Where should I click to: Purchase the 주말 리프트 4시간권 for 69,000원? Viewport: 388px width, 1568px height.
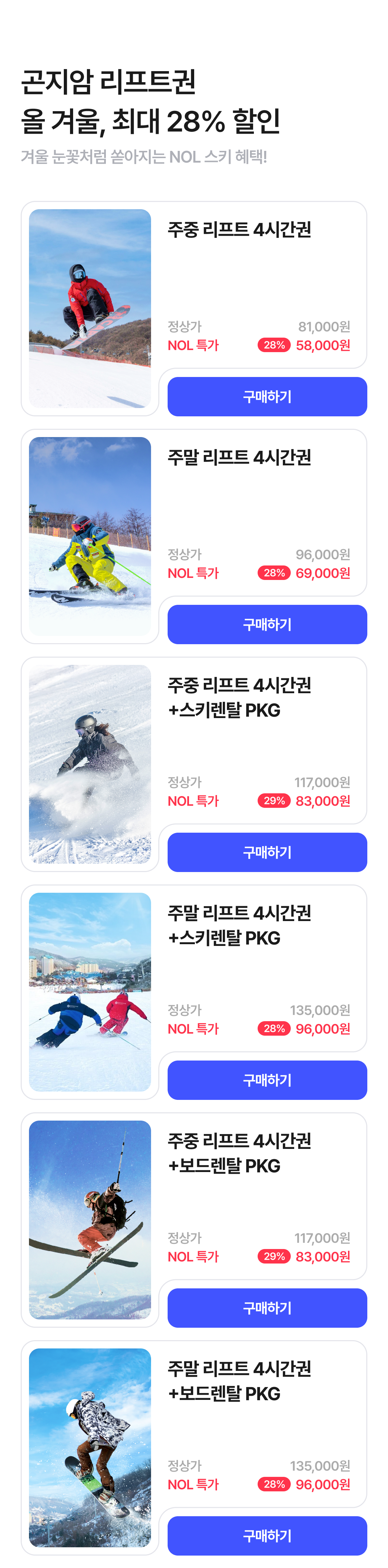(267, 624)
